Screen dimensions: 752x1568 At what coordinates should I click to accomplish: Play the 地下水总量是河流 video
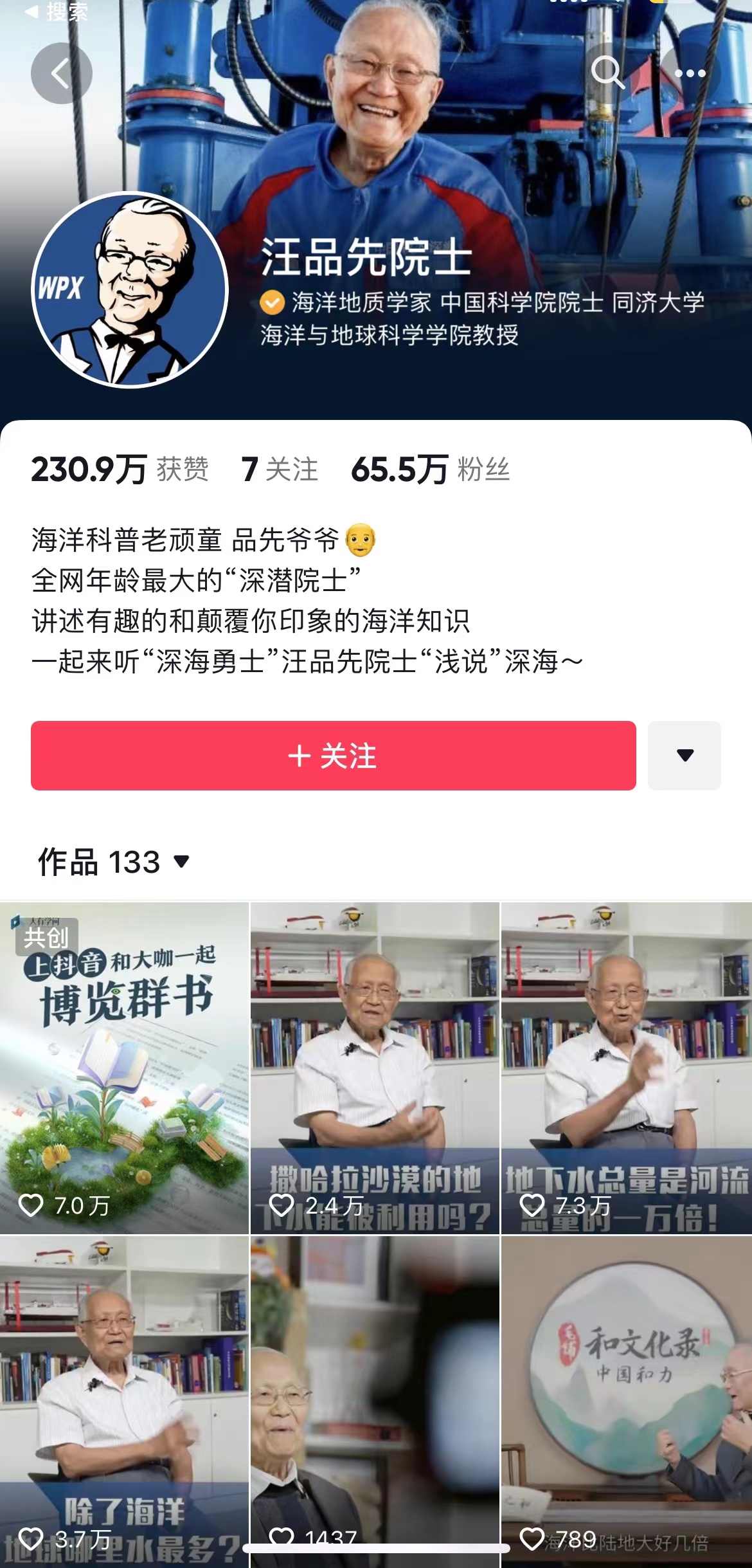click(626, 1068)
